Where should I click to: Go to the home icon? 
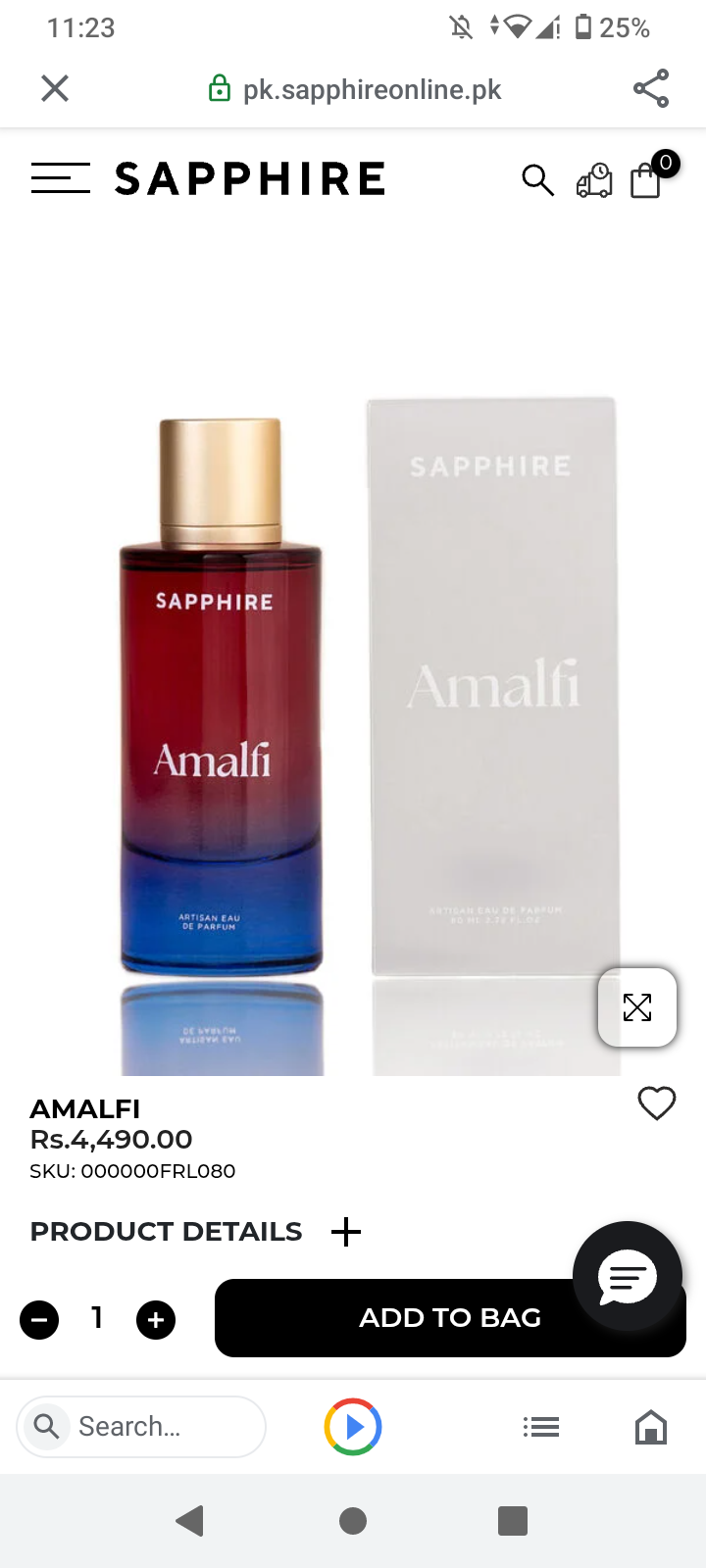tap(651, 1427)
